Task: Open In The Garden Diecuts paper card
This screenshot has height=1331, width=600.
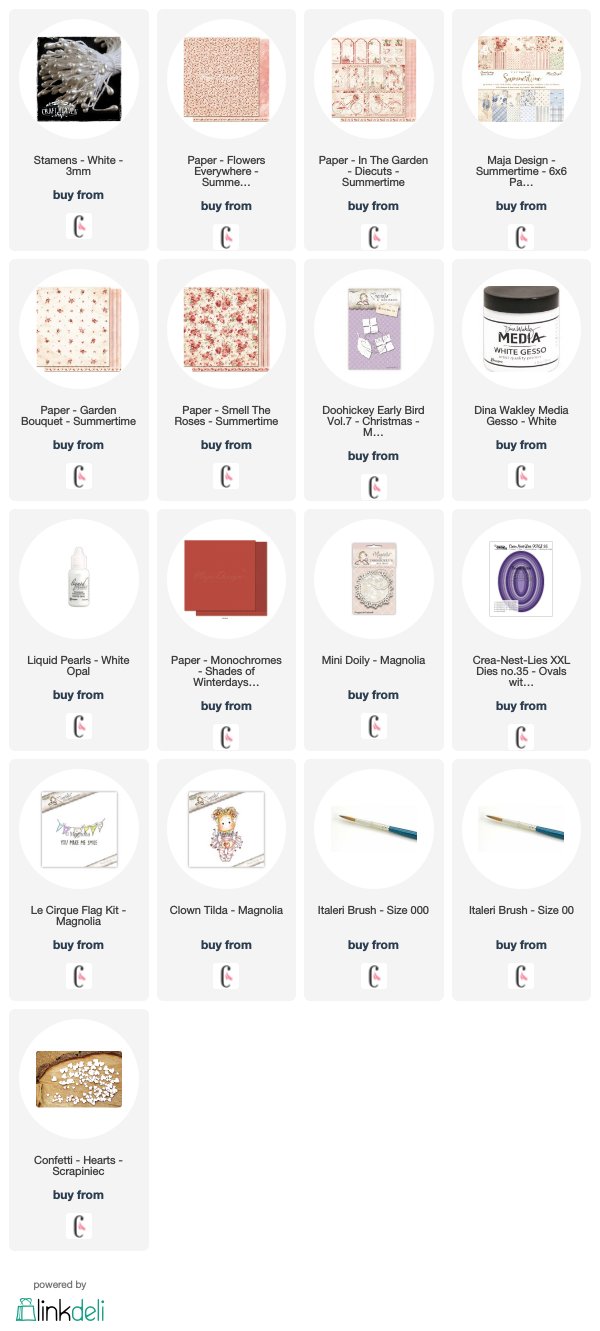Action: click(373, 130)
